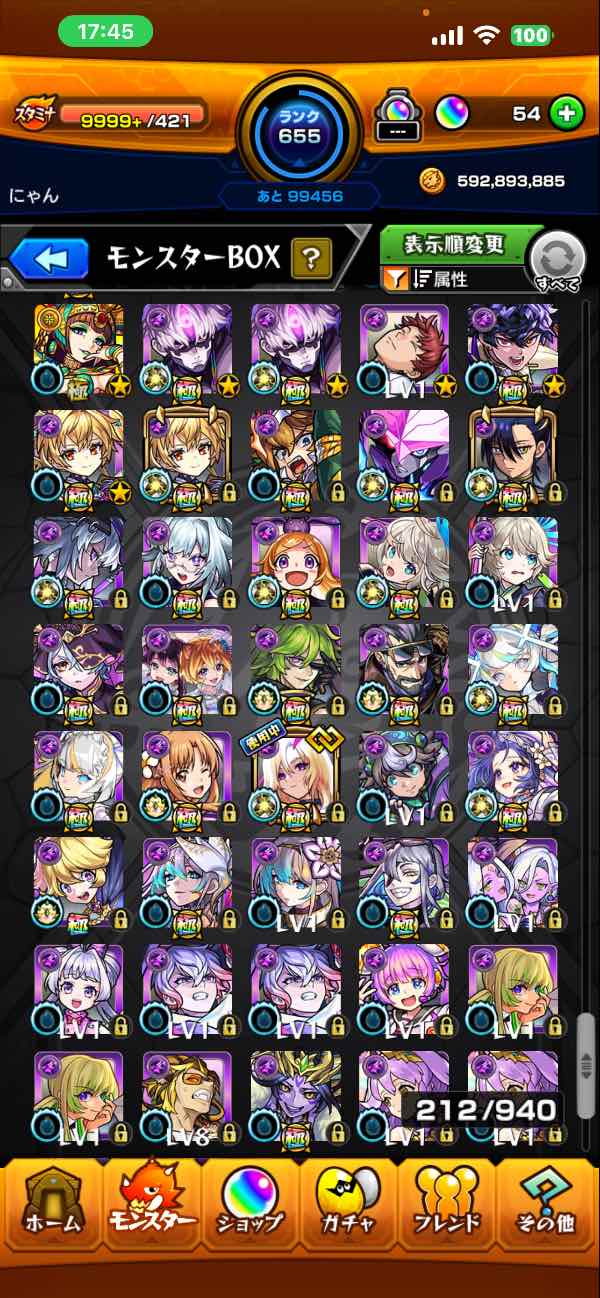600x1298 pixels.
Task: Open the orb mail box icon
Action: [396, 115]
